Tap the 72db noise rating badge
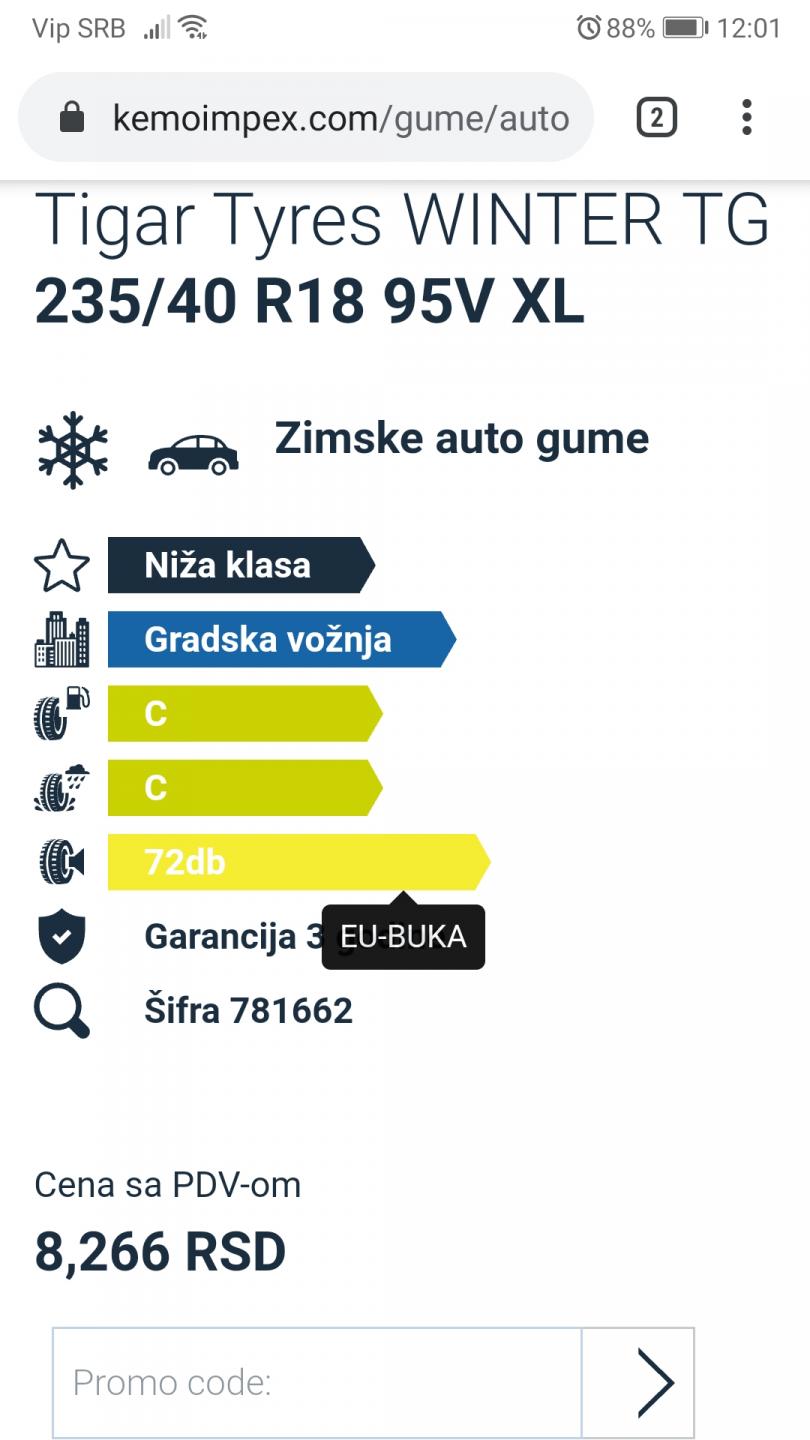This screenshot has height=1440, width=810. pyautogui.click(x=299, y=862)
